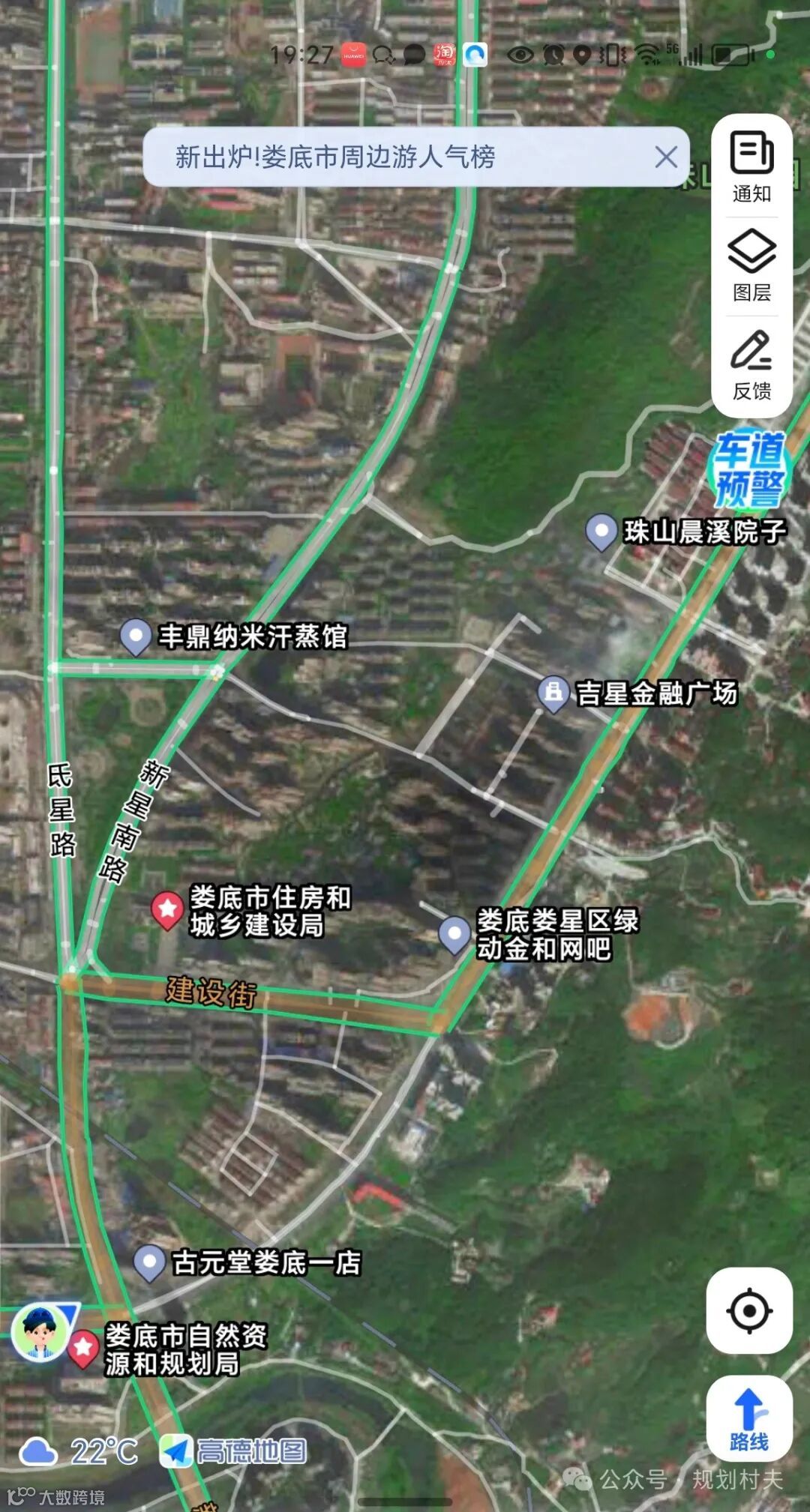810x1512 pixels.
Task: Select 娄底娄星区绿动金和网吧 marker
Action: 454,934
